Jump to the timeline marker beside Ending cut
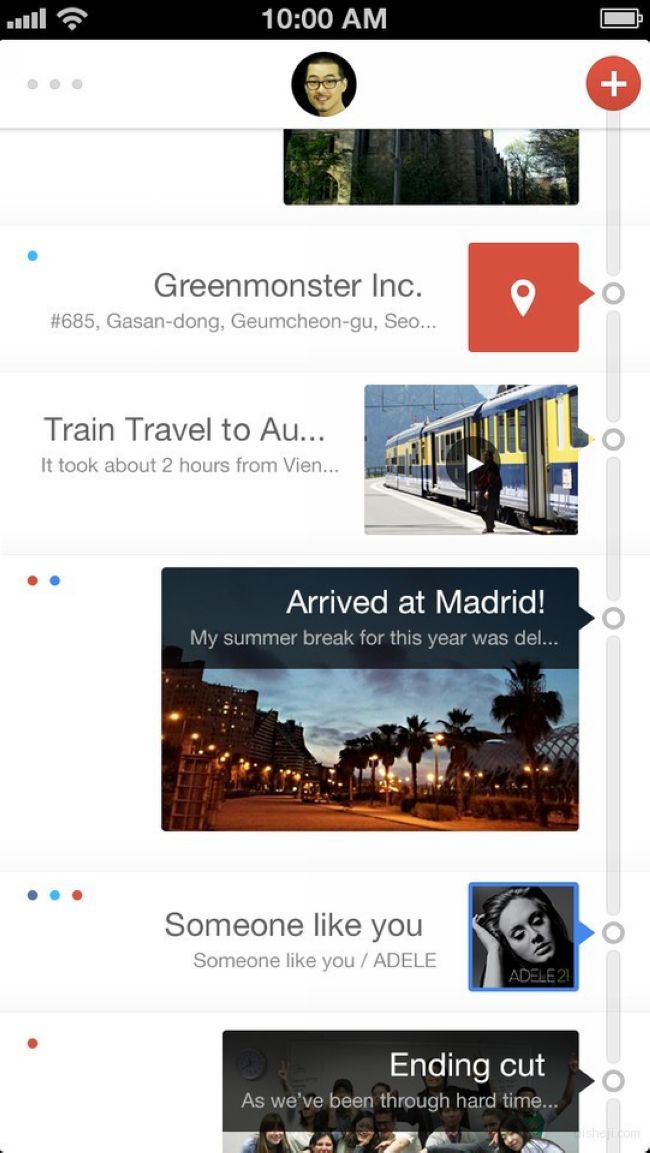Image resolution: width=650 pixels, height=1153 pixels. 613,1081
